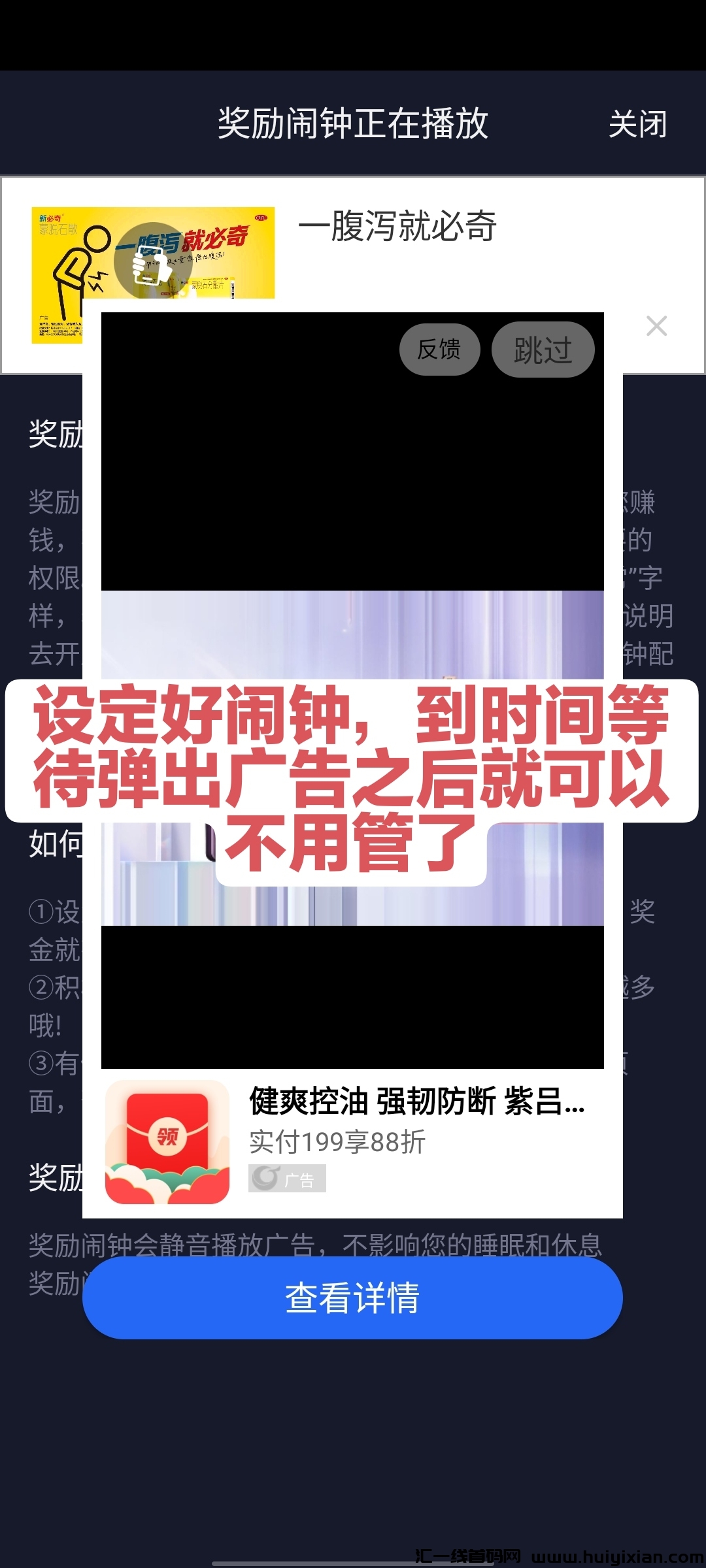Tap 关闭 to close the reward alarm
706x1568 pixels.
[637, 123]
